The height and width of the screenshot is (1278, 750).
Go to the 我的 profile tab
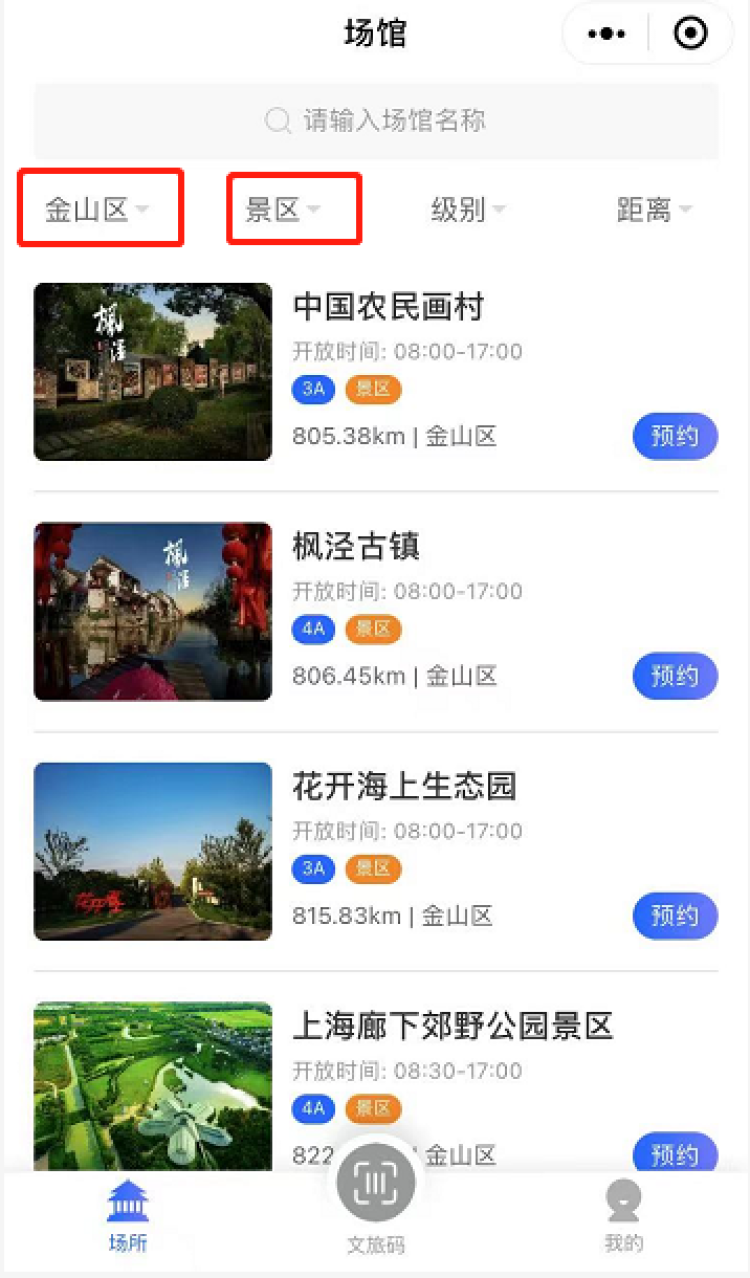pos(623,1215)
